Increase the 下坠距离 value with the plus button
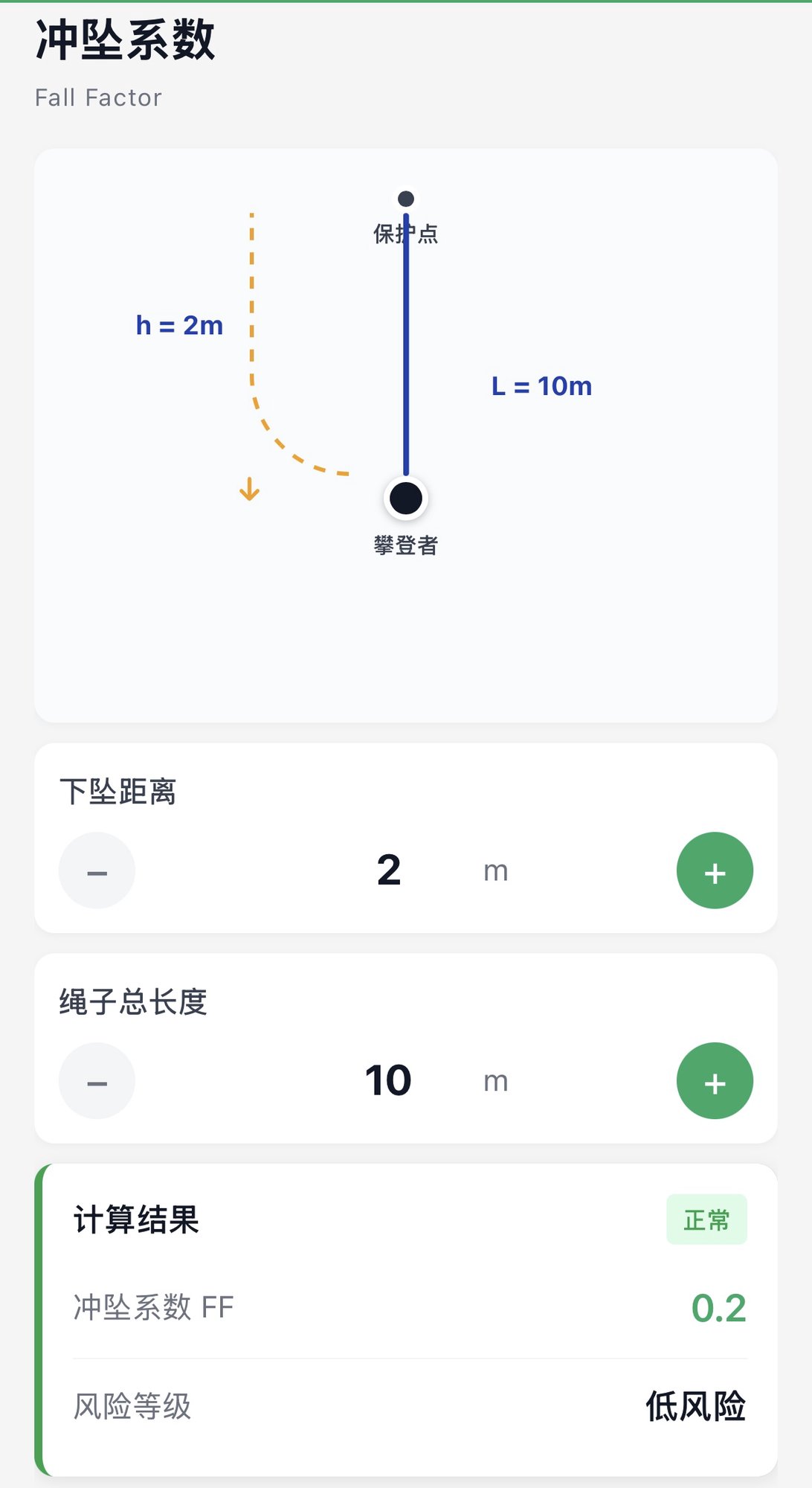Image resolution: width=812 pixels, height=1488 pixels. [x=714, y=870]
